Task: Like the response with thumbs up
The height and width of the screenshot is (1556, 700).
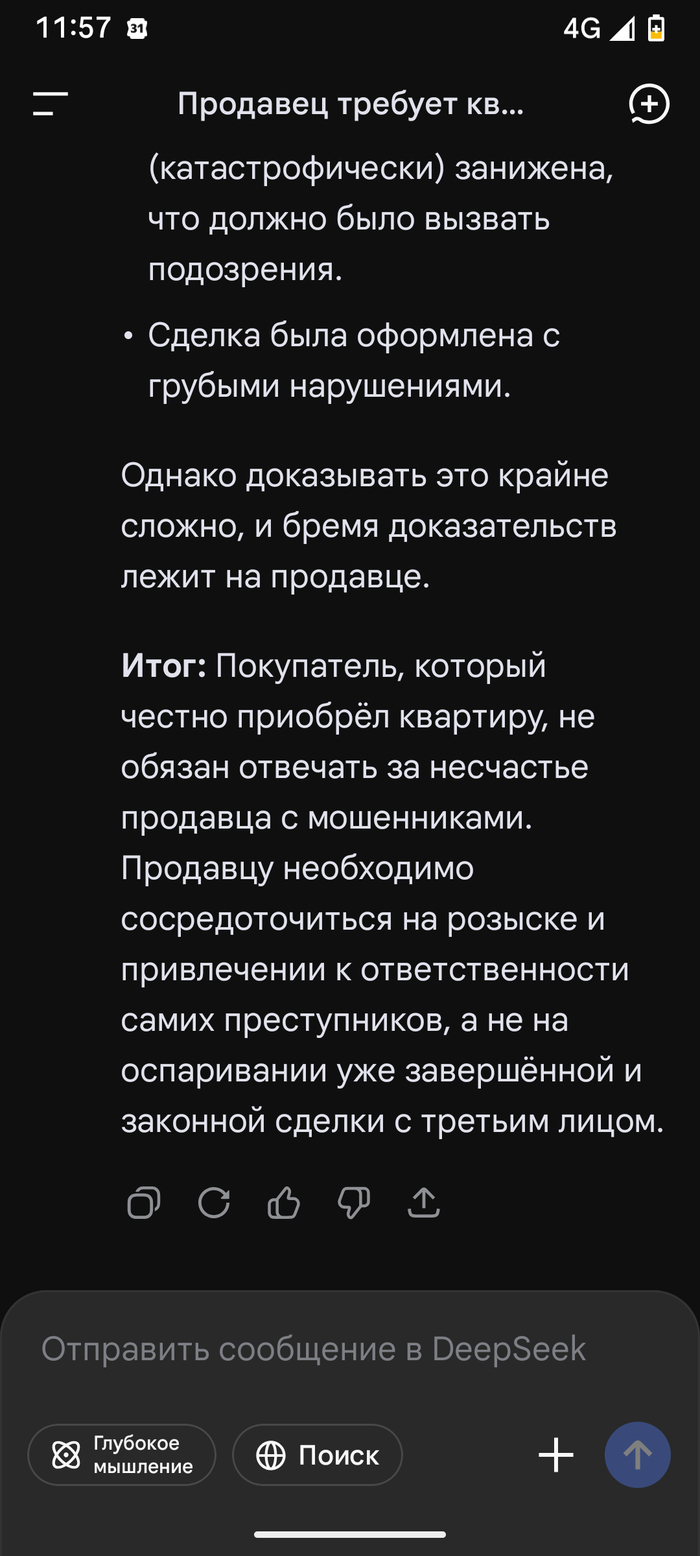Action: coord(284,1203)
